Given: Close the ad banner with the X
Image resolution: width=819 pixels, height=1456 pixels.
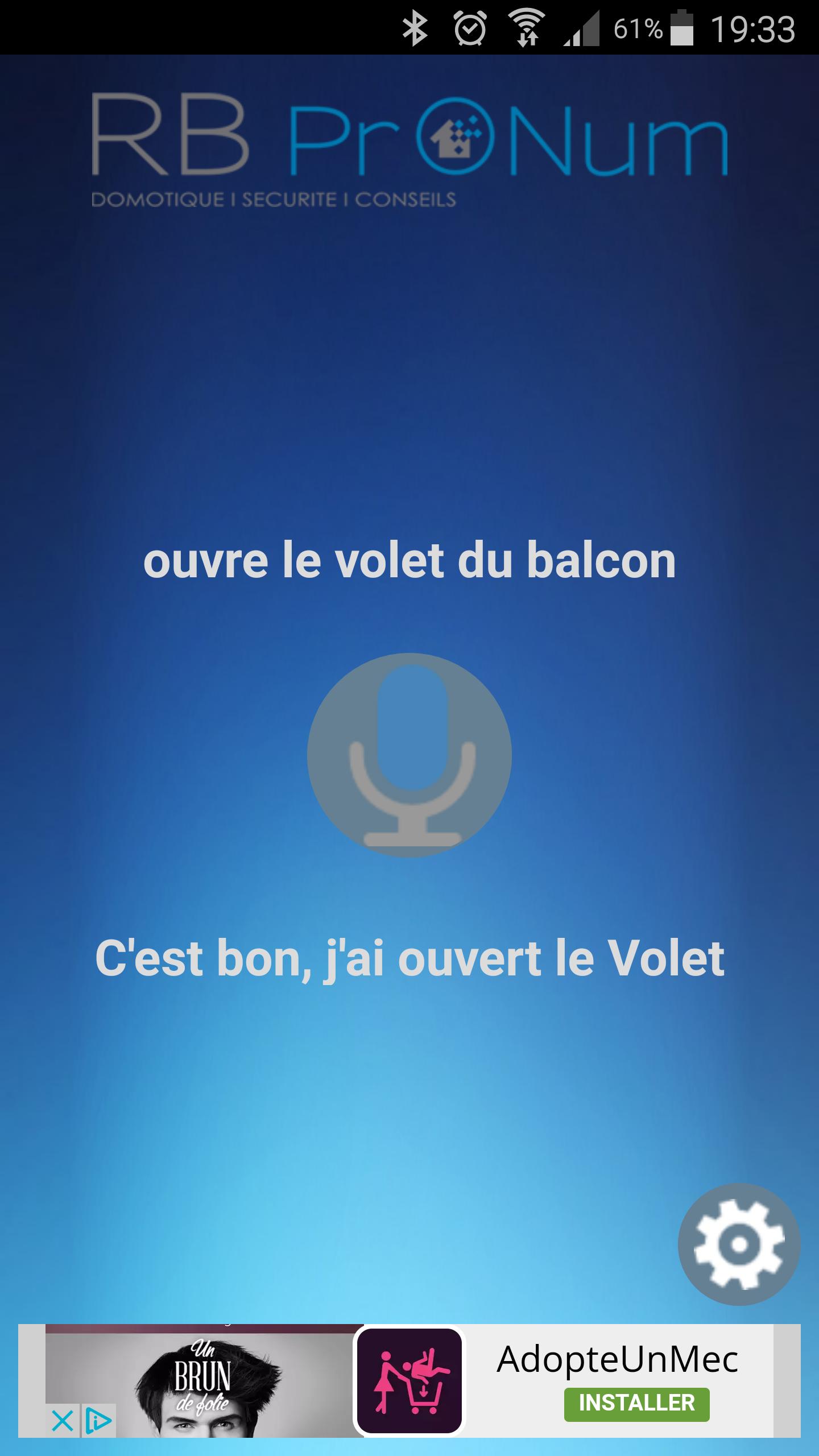Looking at the screenshot, I should (x=62, y=1422).
